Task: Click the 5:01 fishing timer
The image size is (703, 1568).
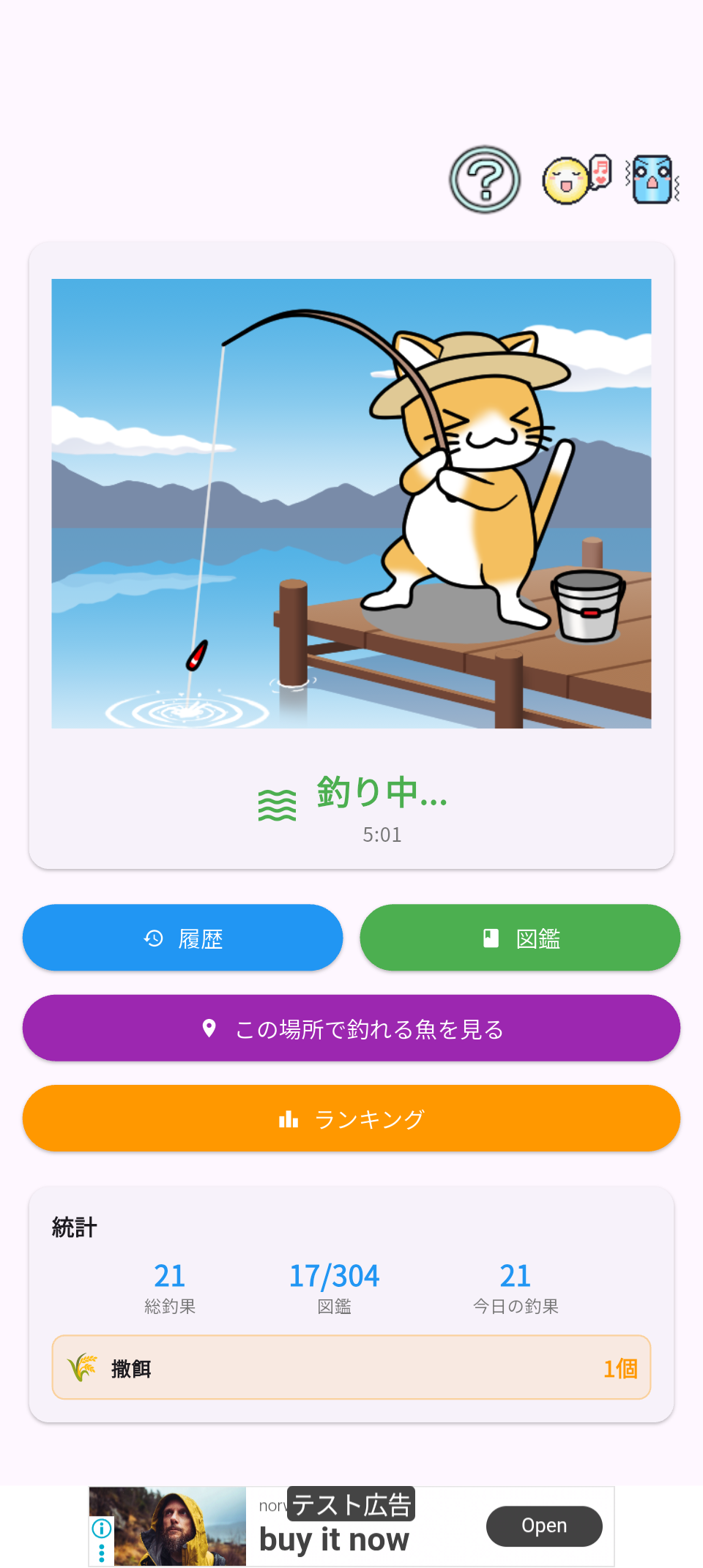Action: (380, 834)
